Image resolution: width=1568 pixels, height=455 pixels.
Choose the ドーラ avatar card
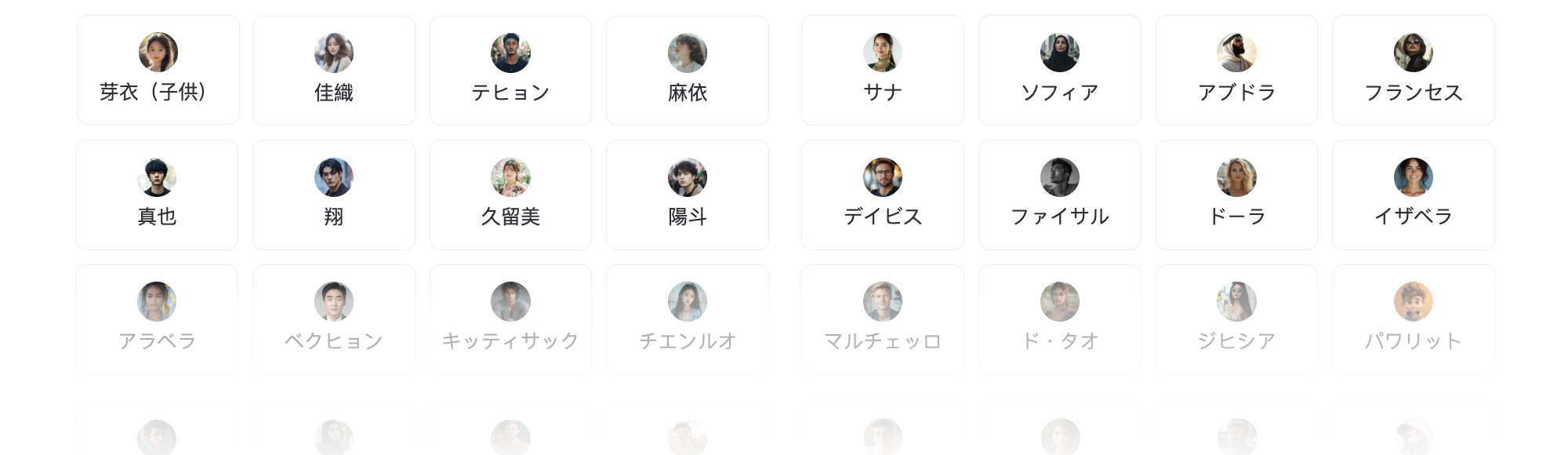pyautogui.click(x=1236, y=195)
